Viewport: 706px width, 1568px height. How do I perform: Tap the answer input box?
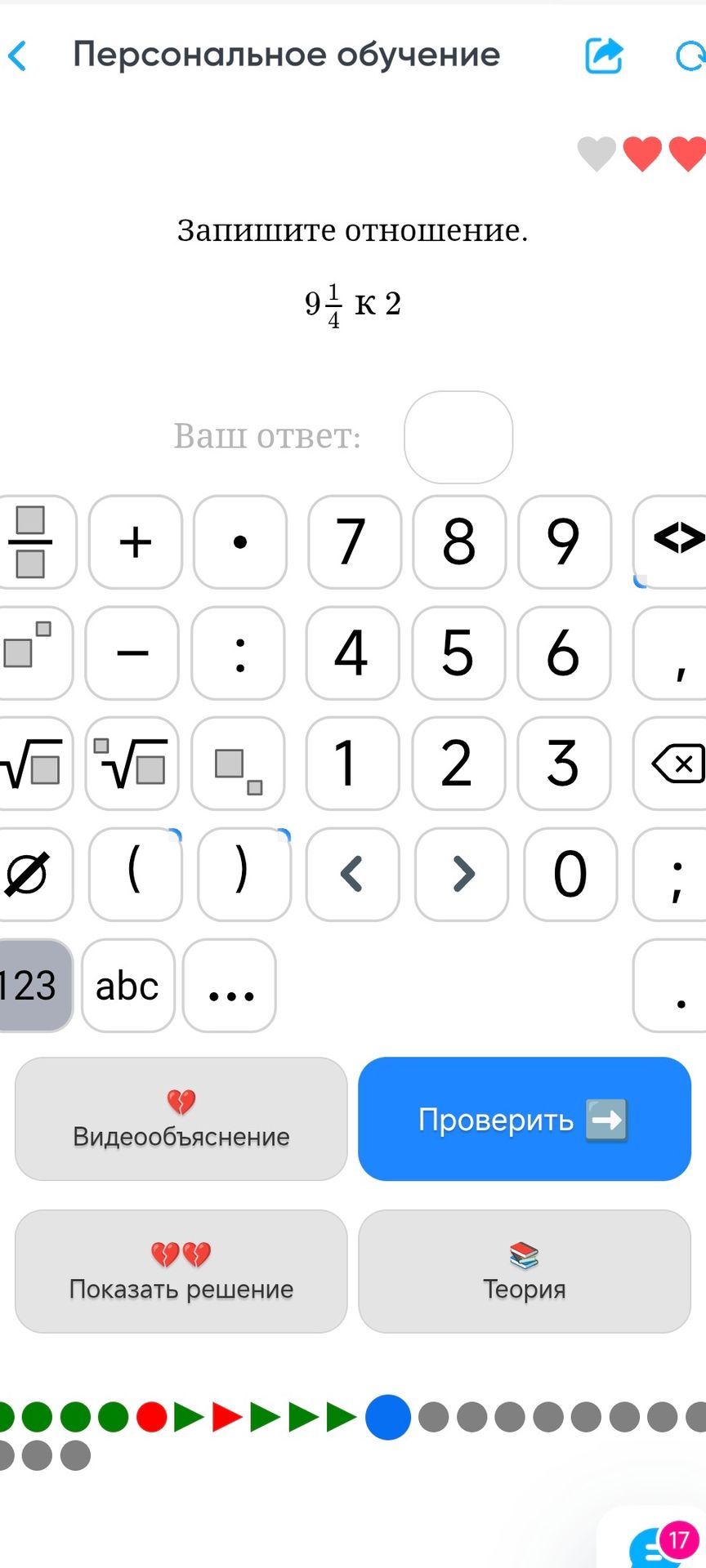coord(458,437)
